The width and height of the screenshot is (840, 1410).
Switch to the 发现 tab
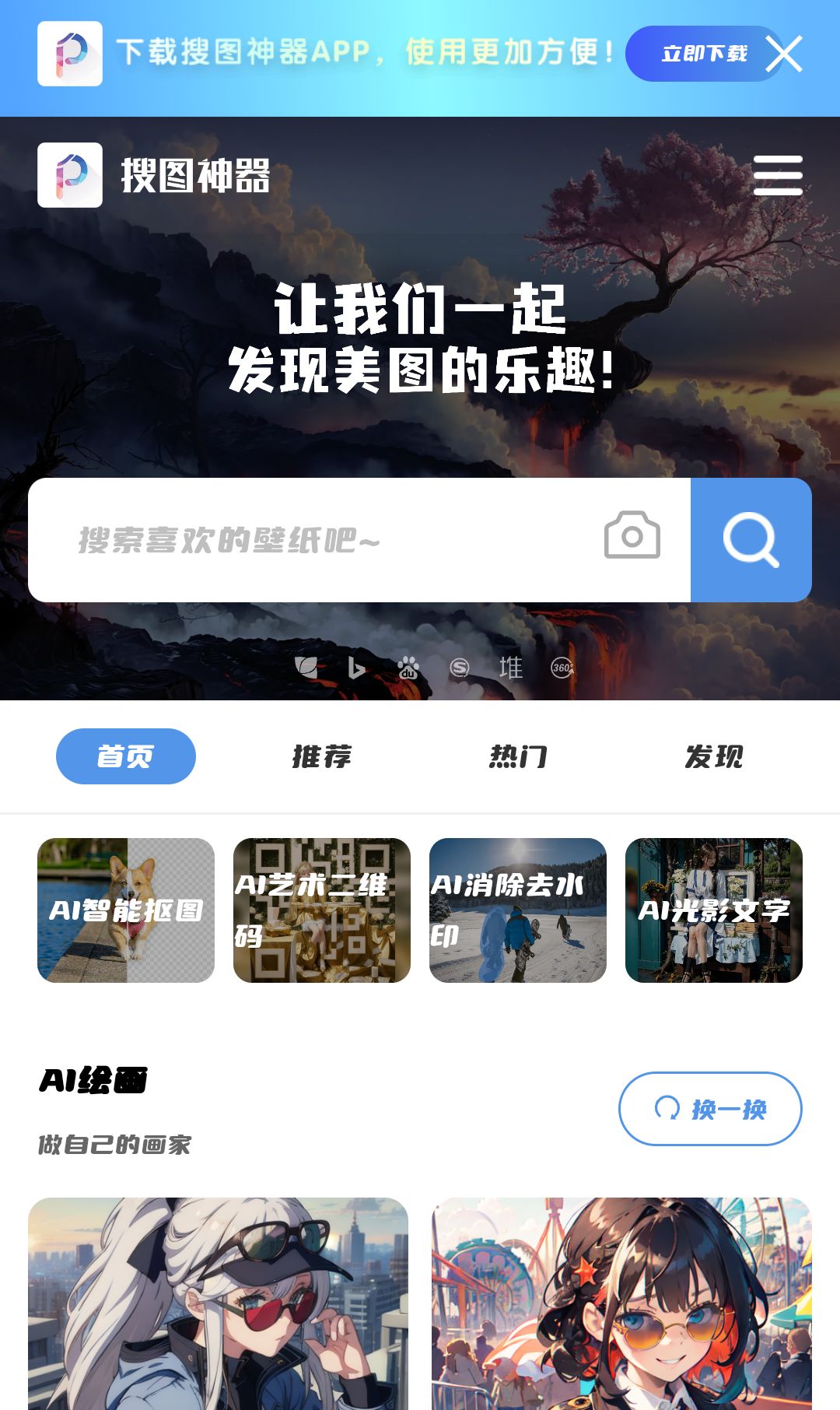pos(714,756)
